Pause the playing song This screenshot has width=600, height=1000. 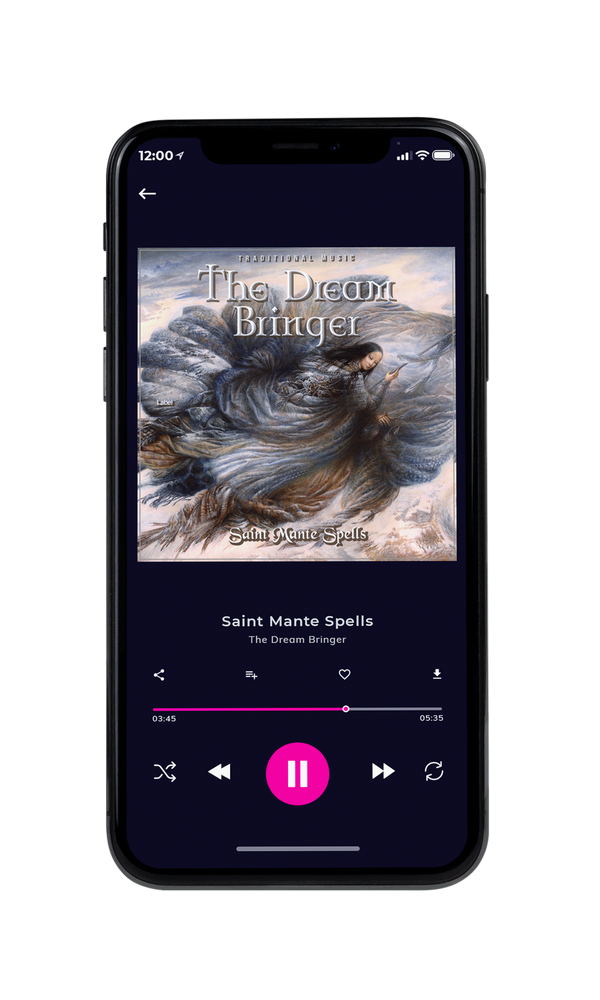tap(297, 773)
